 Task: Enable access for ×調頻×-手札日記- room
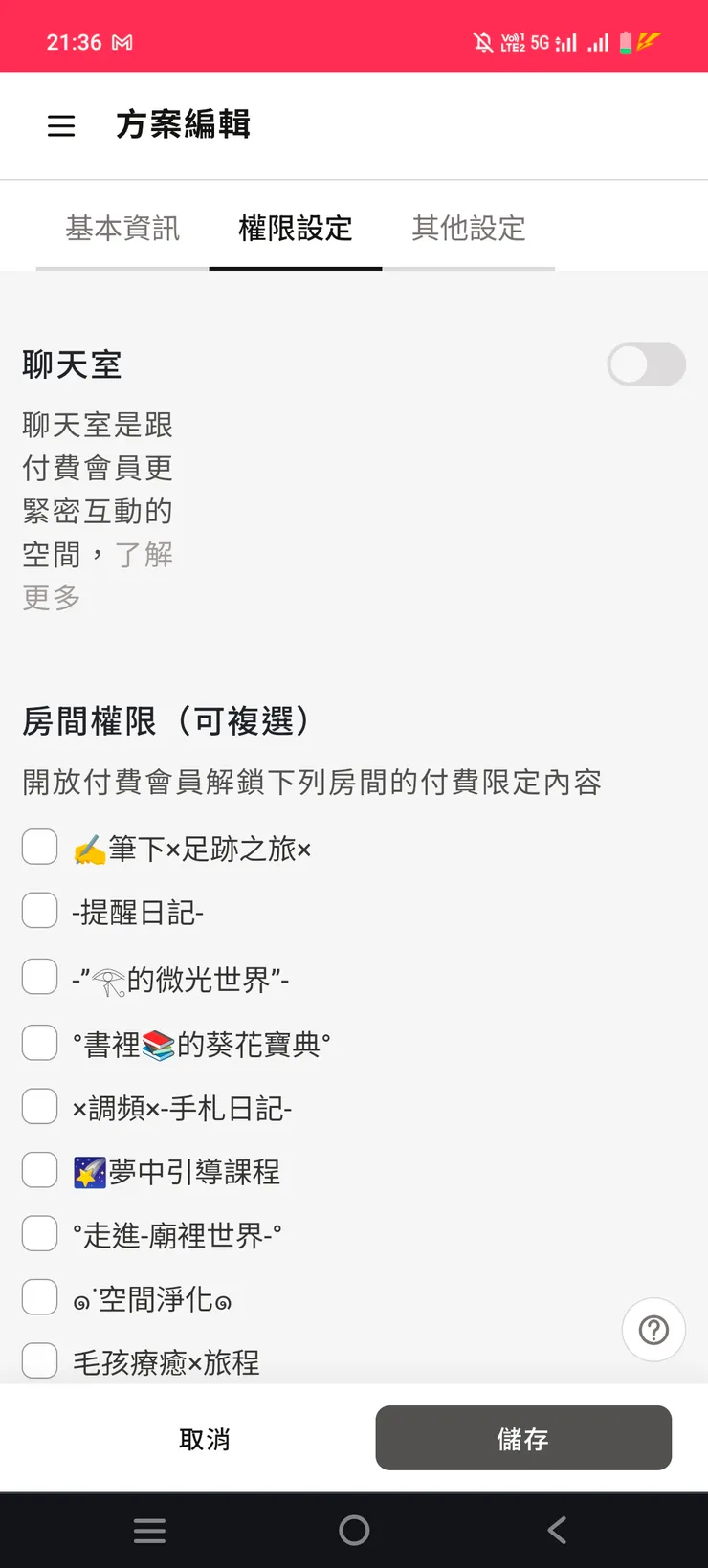[39, 1106]
